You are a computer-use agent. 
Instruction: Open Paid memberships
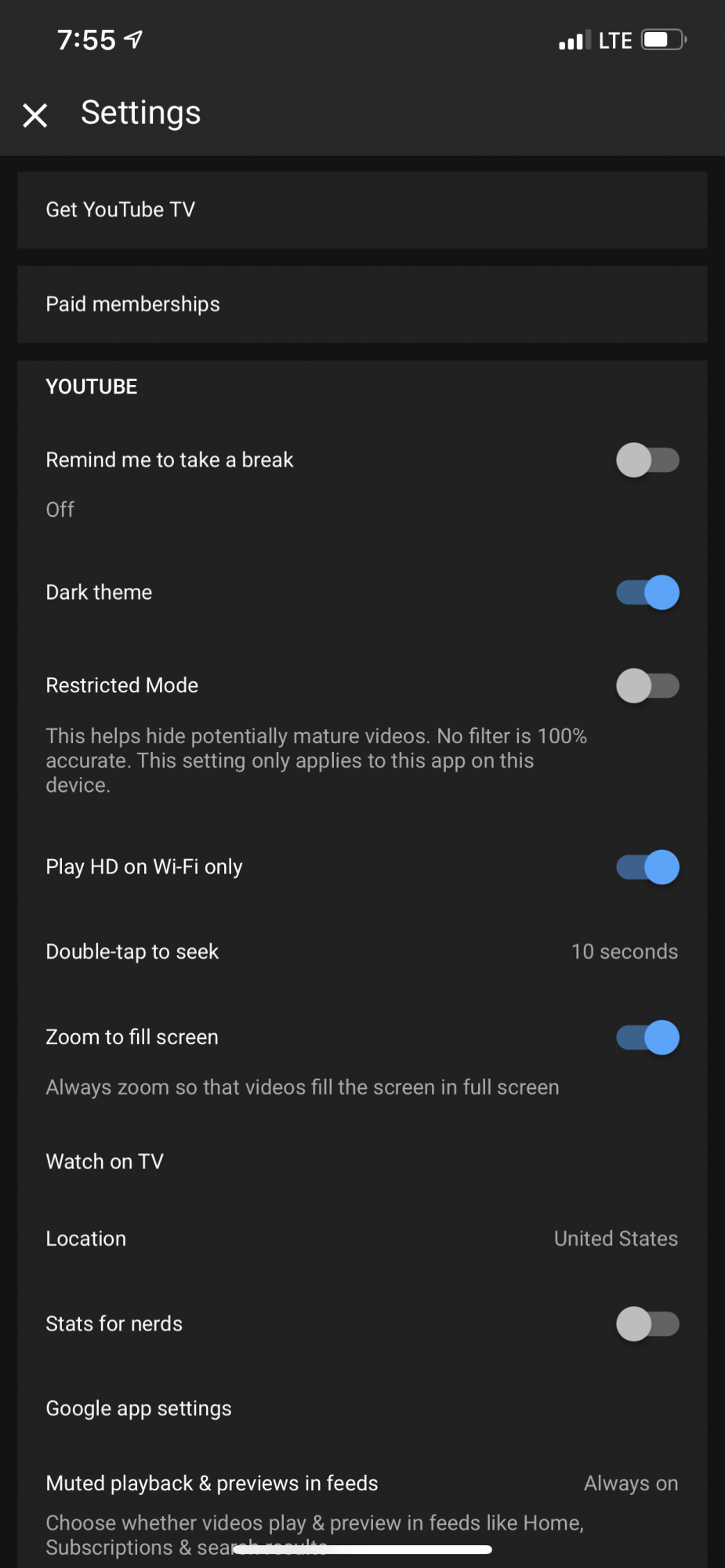(x=132, y=304)
